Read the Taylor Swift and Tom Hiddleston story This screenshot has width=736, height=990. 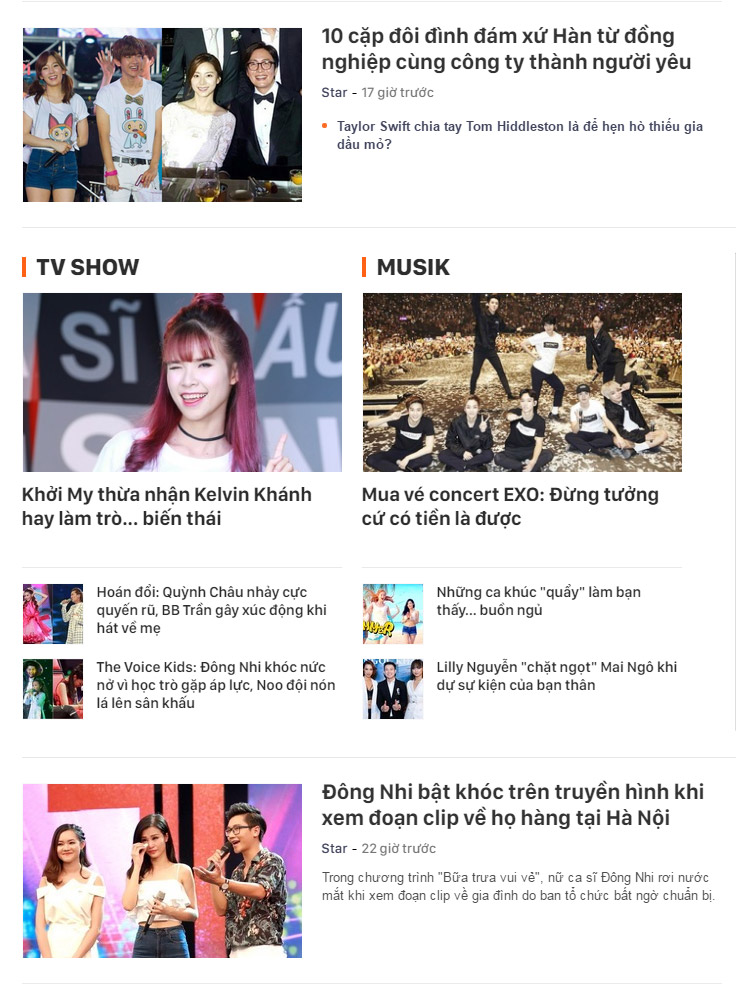click(519, 135)
